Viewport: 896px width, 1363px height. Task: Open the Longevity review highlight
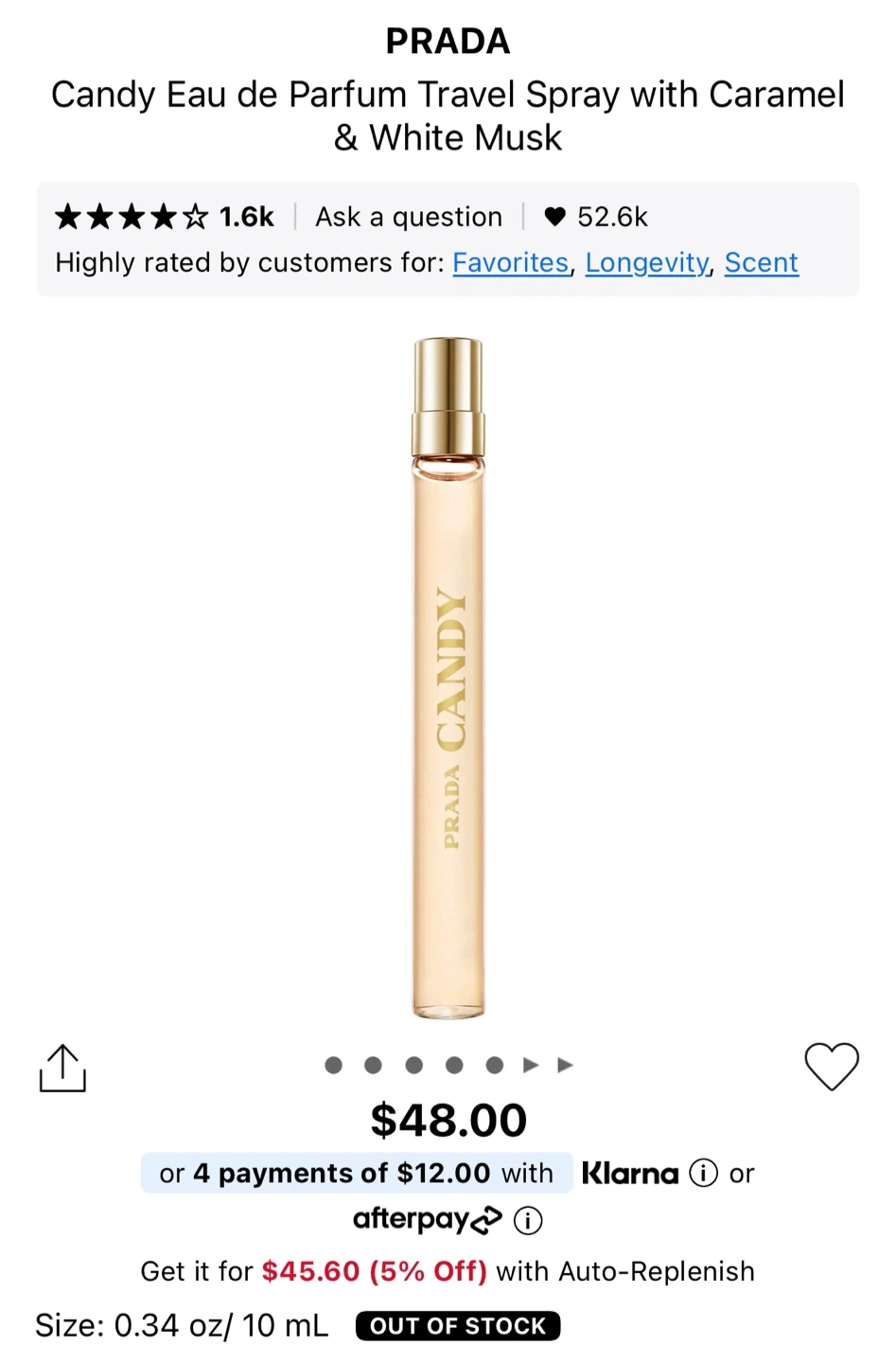pos(646,262)
